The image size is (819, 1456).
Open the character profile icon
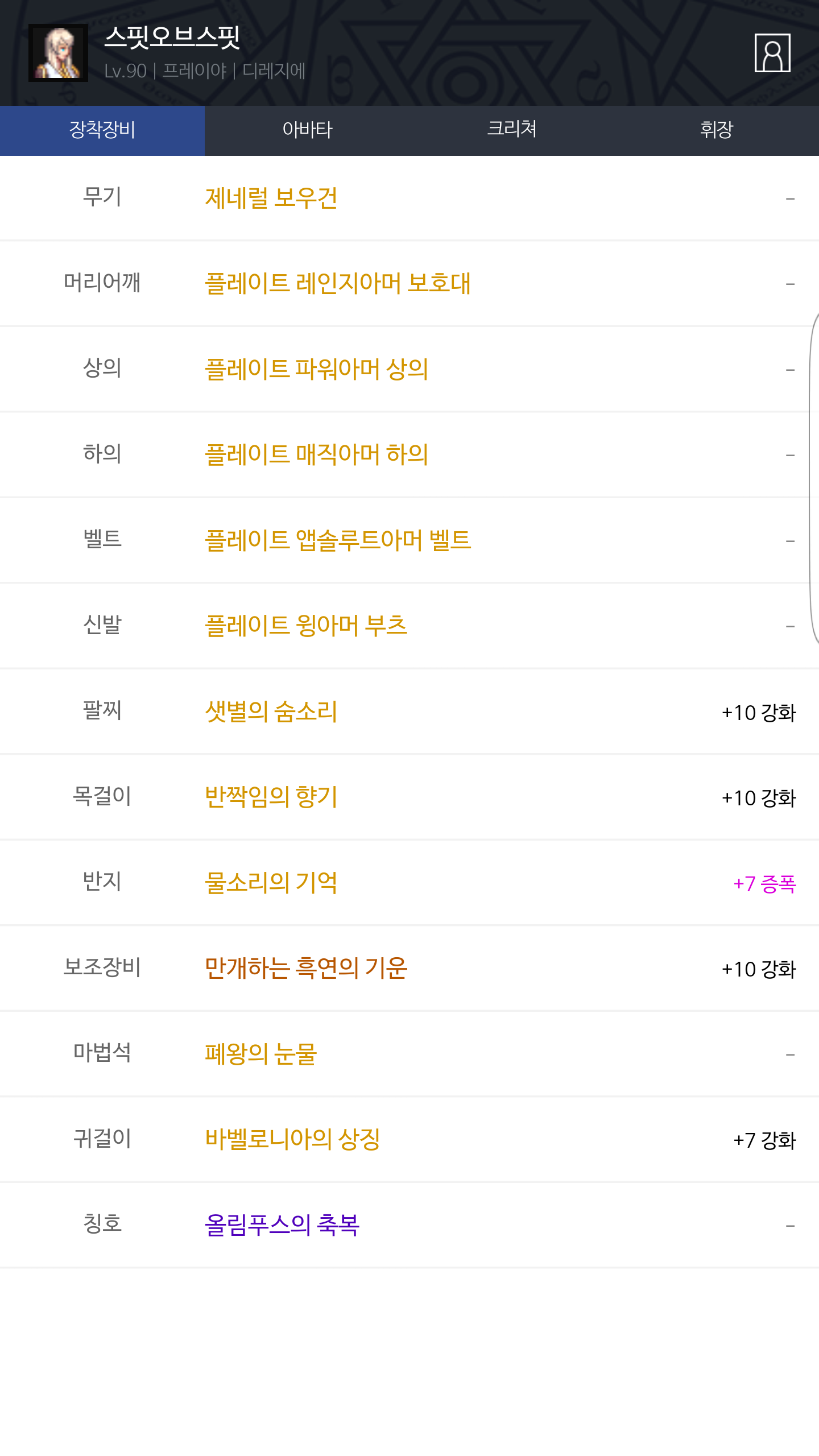(772, 53)
